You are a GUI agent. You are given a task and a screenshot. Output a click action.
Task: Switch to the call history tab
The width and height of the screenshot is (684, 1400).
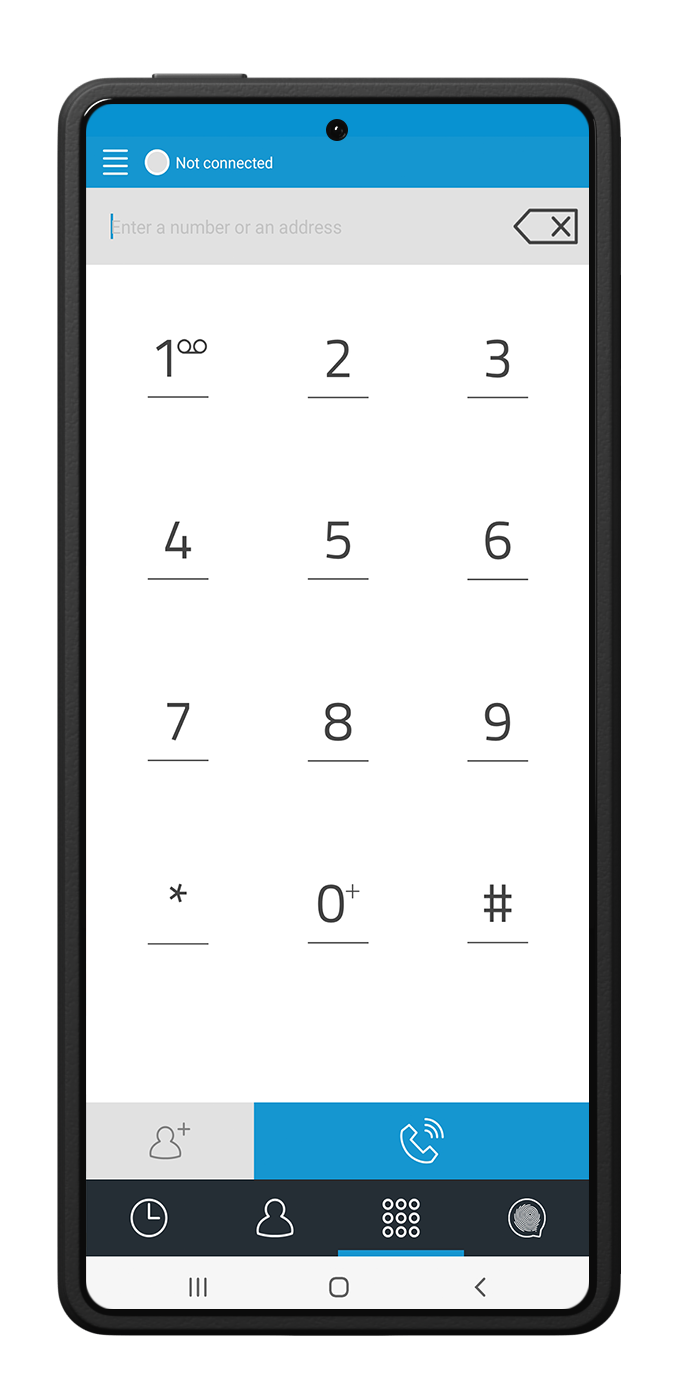149,1218
